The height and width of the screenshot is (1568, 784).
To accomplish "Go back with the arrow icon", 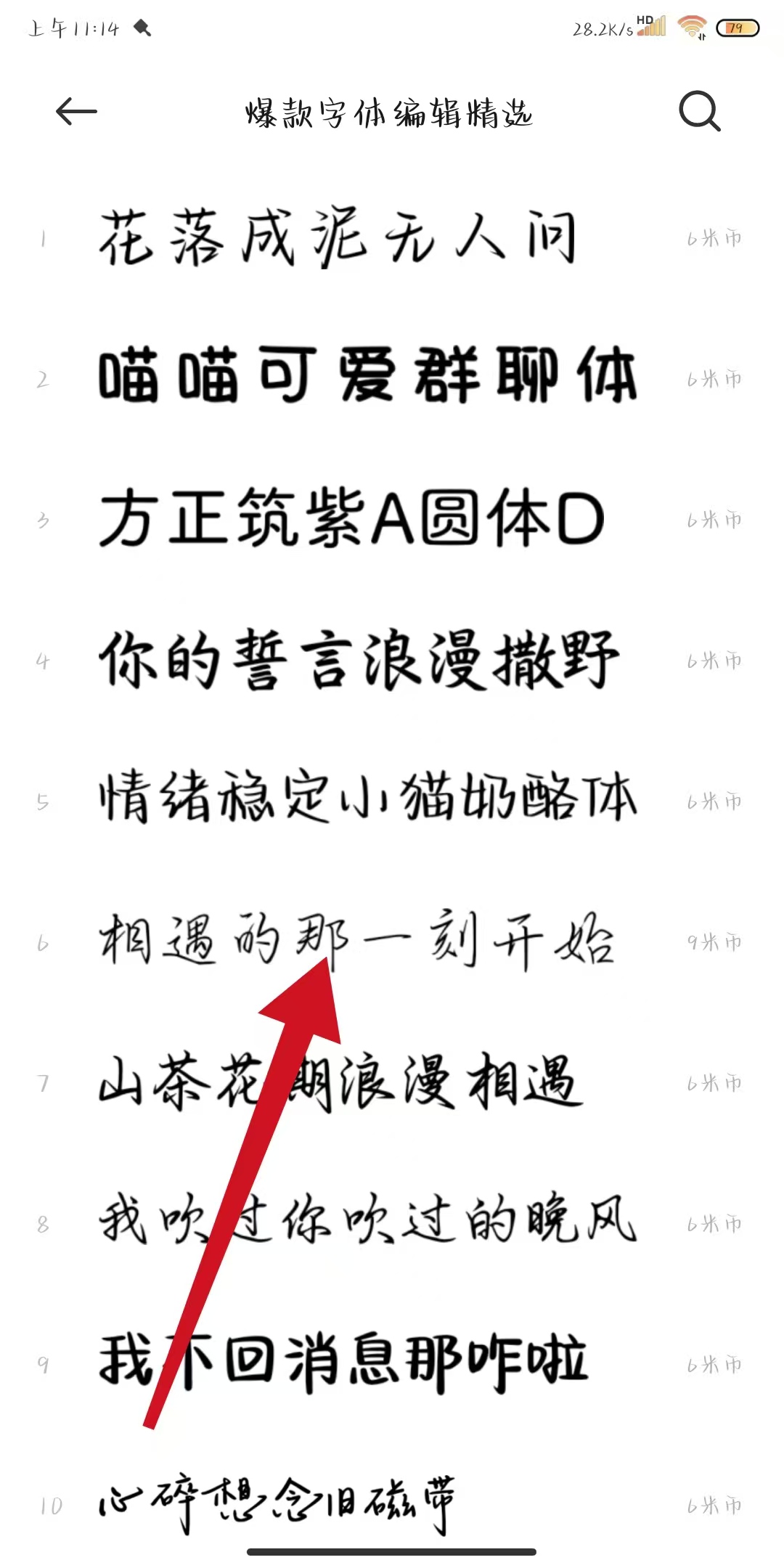I will pyautogui.click(x=76, y=112).
